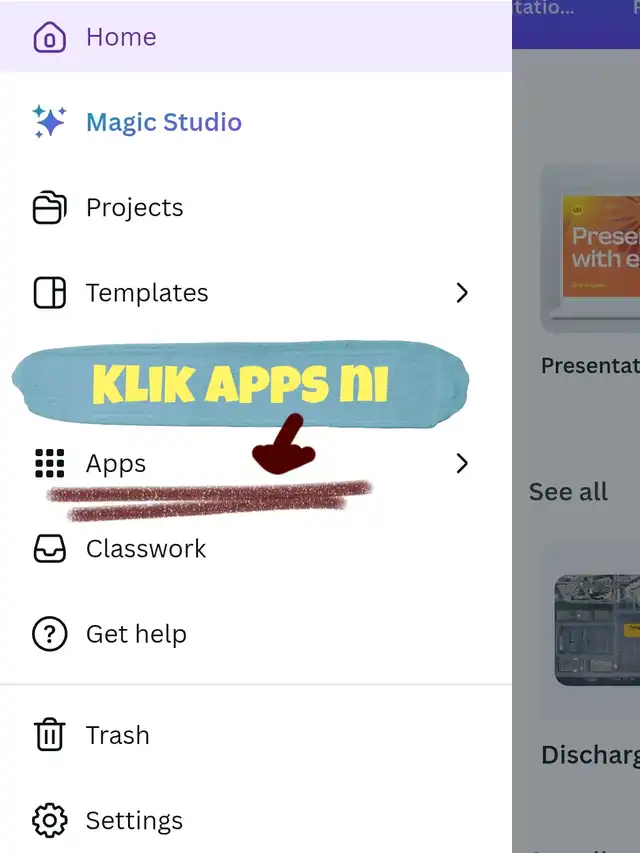The image size is (640, 853).
Task: Open Settings
Action: 133,821
